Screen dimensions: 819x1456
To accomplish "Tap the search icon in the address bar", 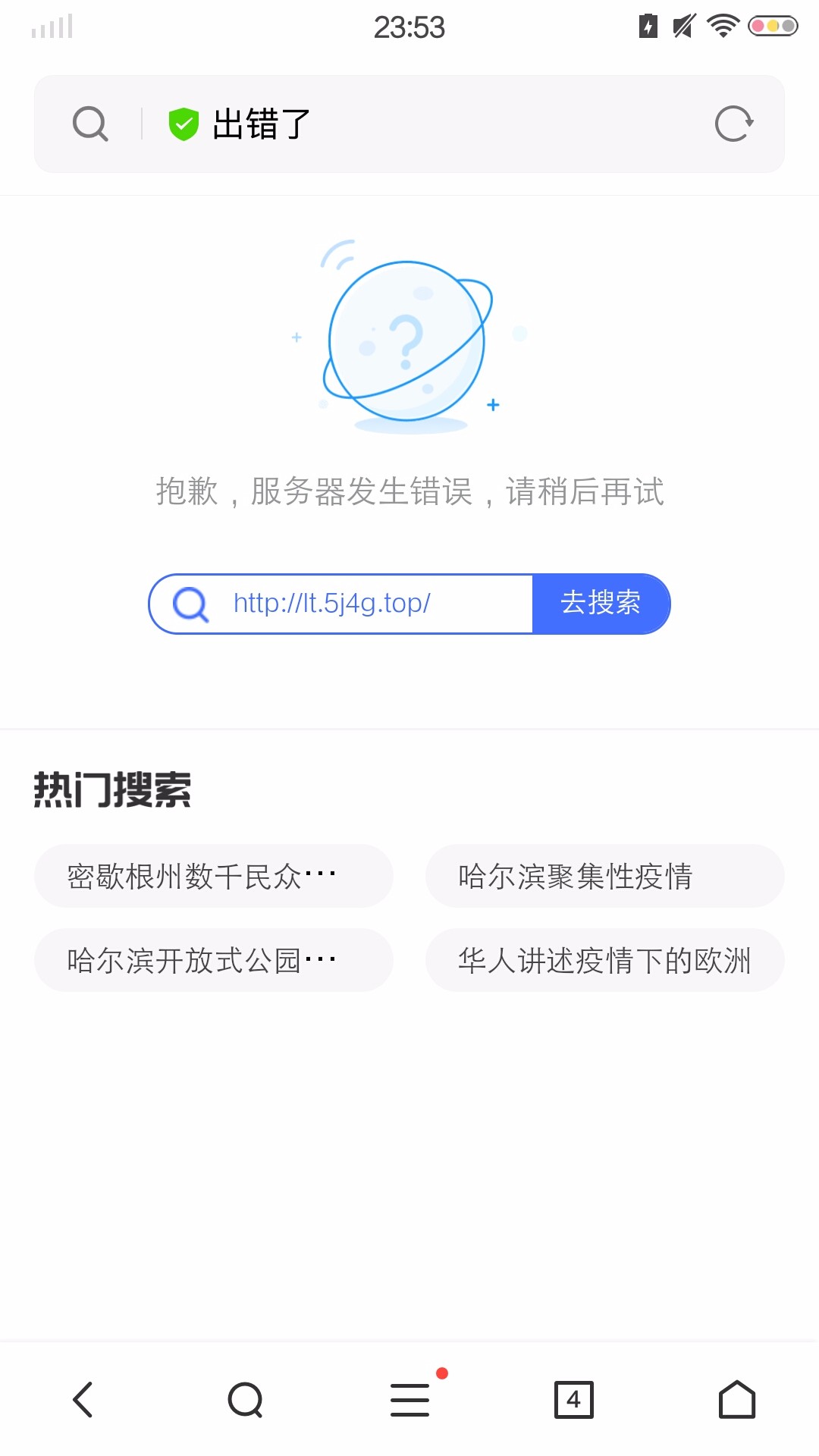I will click(90, 124).
